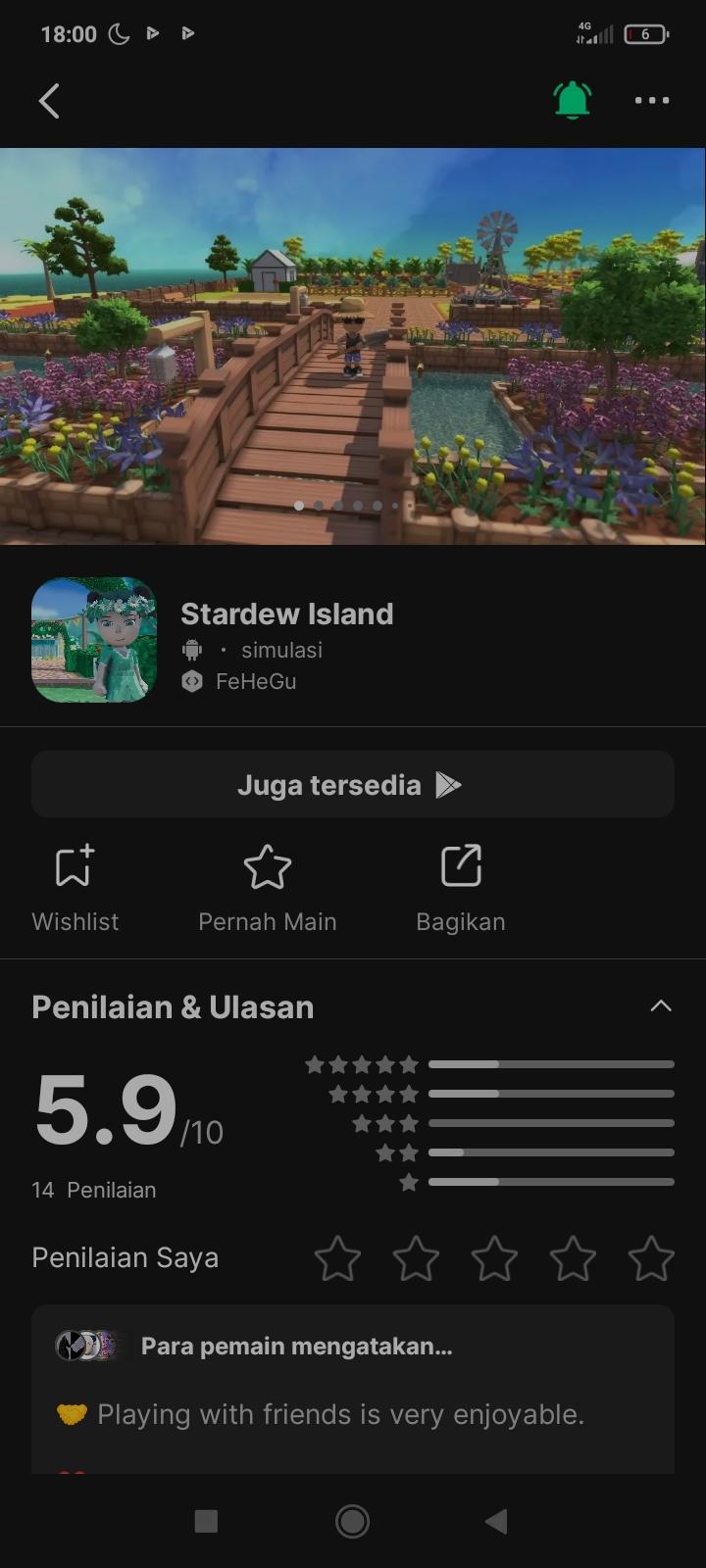Viewport: 706px width, 1568px height.
Task: Share the game via Bagikan
Action: [x=460, y=887]
